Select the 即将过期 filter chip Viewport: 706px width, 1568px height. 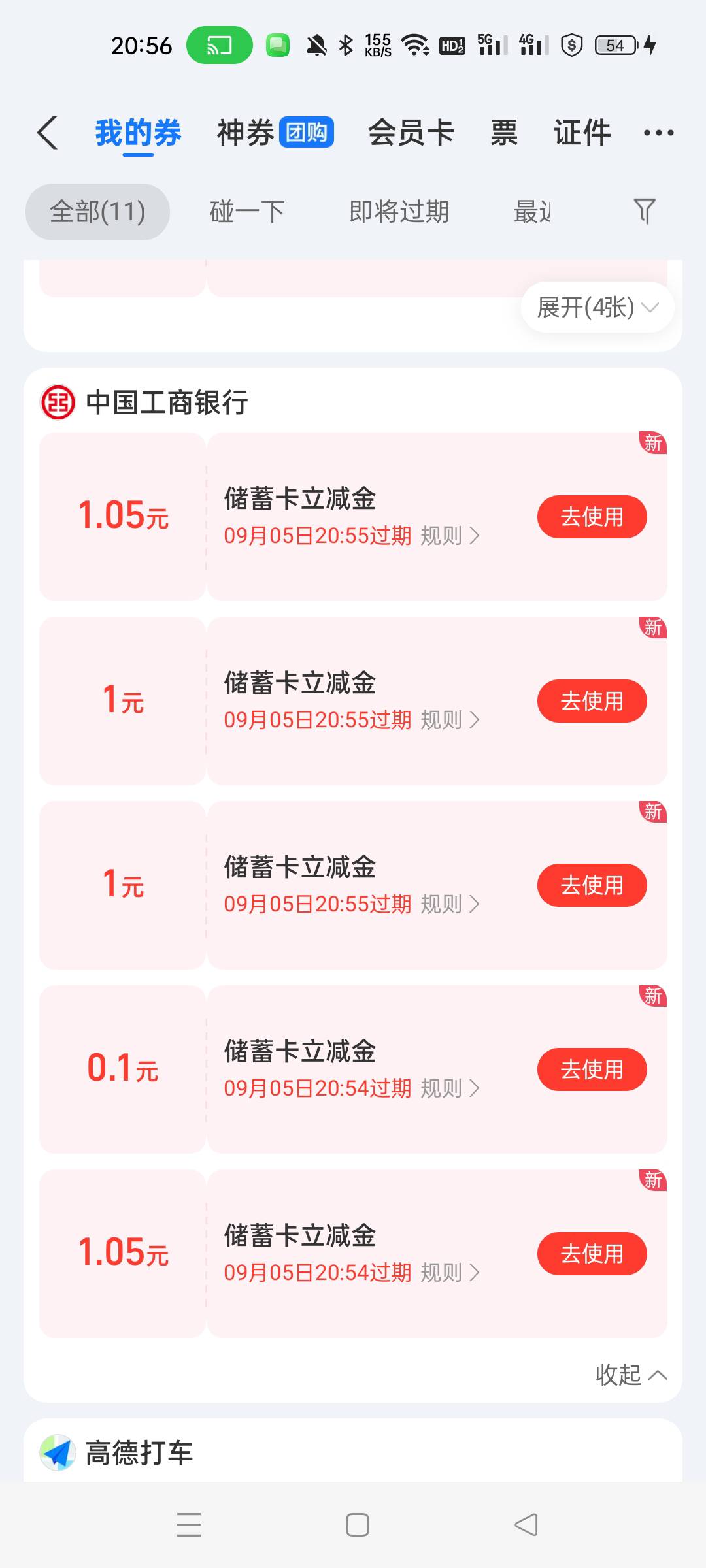tap(399, 212)
